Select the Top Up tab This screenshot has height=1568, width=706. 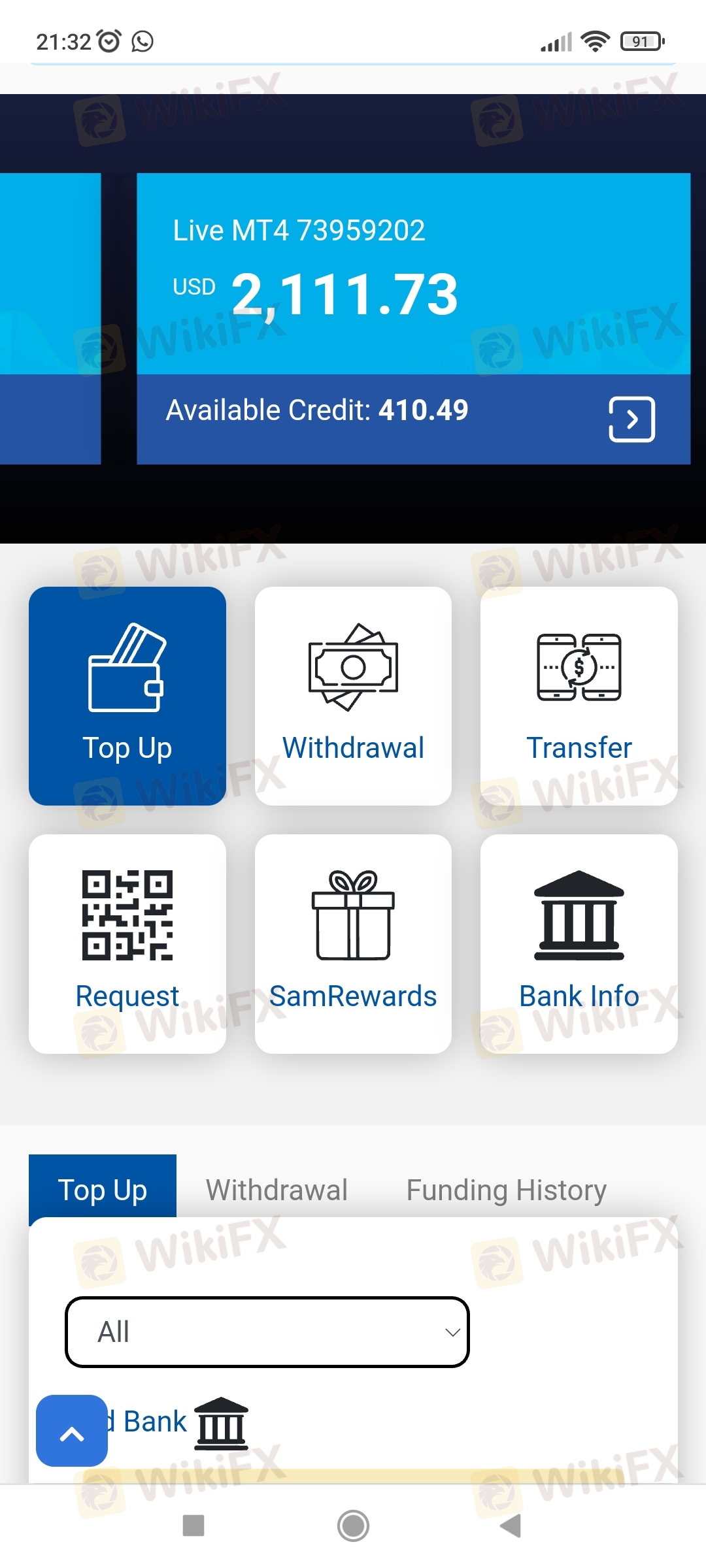tap(103, 1189)
